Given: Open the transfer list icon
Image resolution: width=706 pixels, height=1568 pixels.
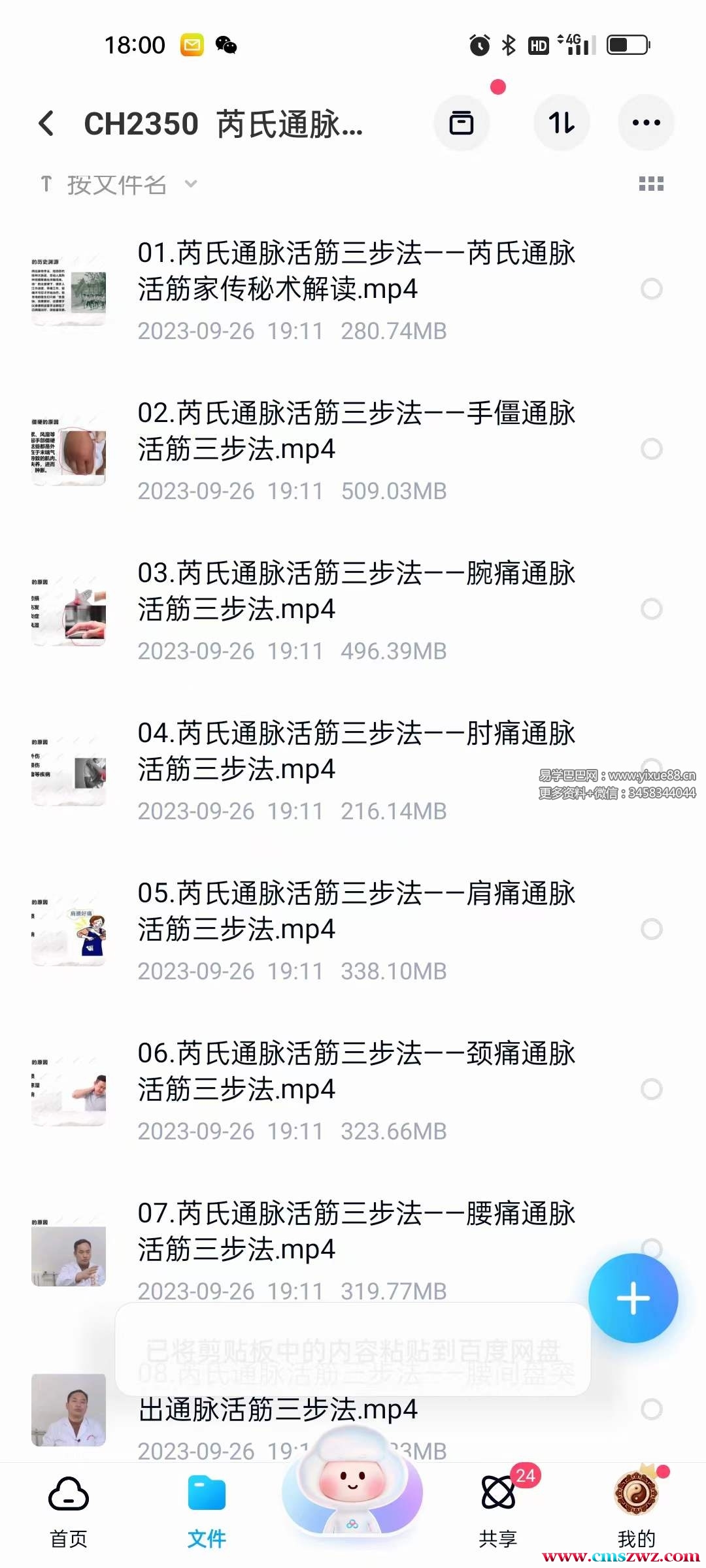Looking at the screenshot, I should pos(462,123).
